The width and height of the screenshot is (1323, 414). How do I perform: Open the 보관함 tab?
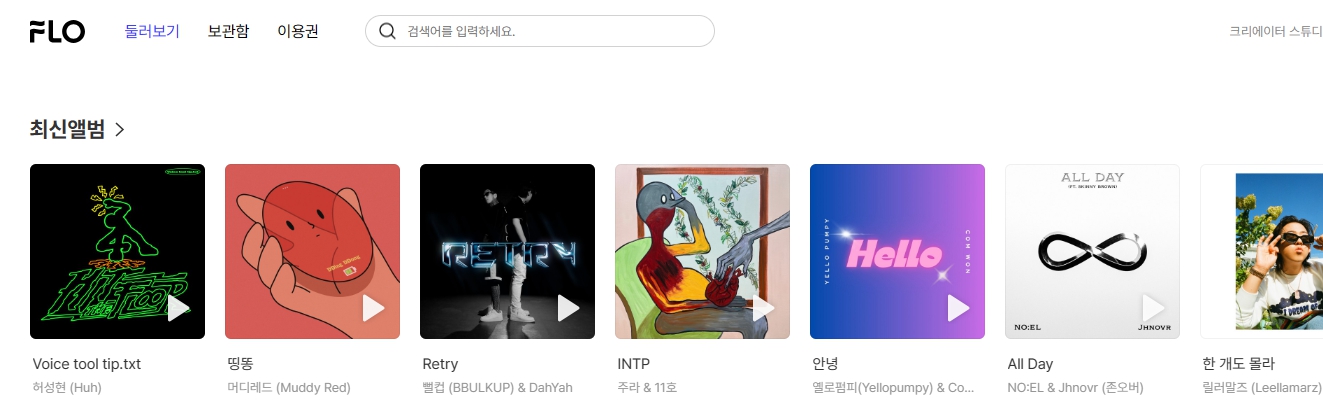[228, 31]
